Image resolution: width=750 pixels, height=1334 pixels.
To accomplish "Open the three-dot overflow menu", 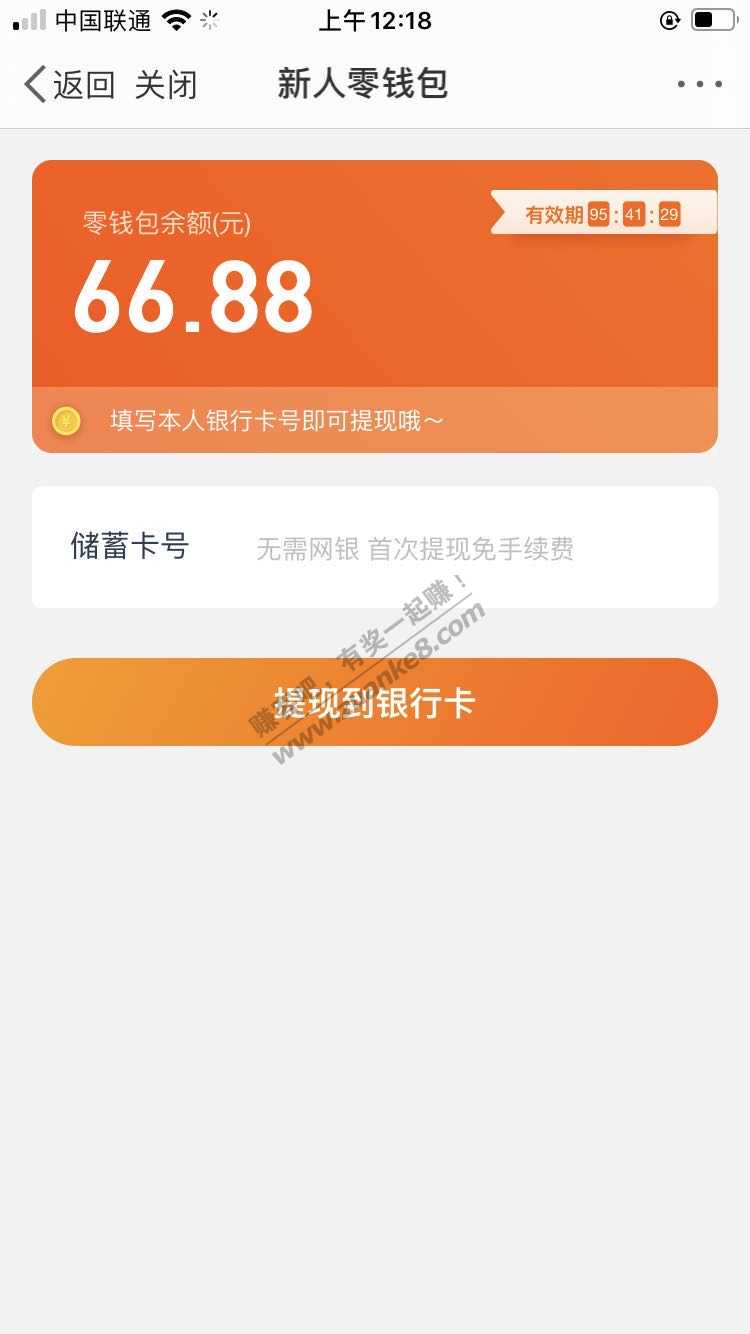I will 699,85.
